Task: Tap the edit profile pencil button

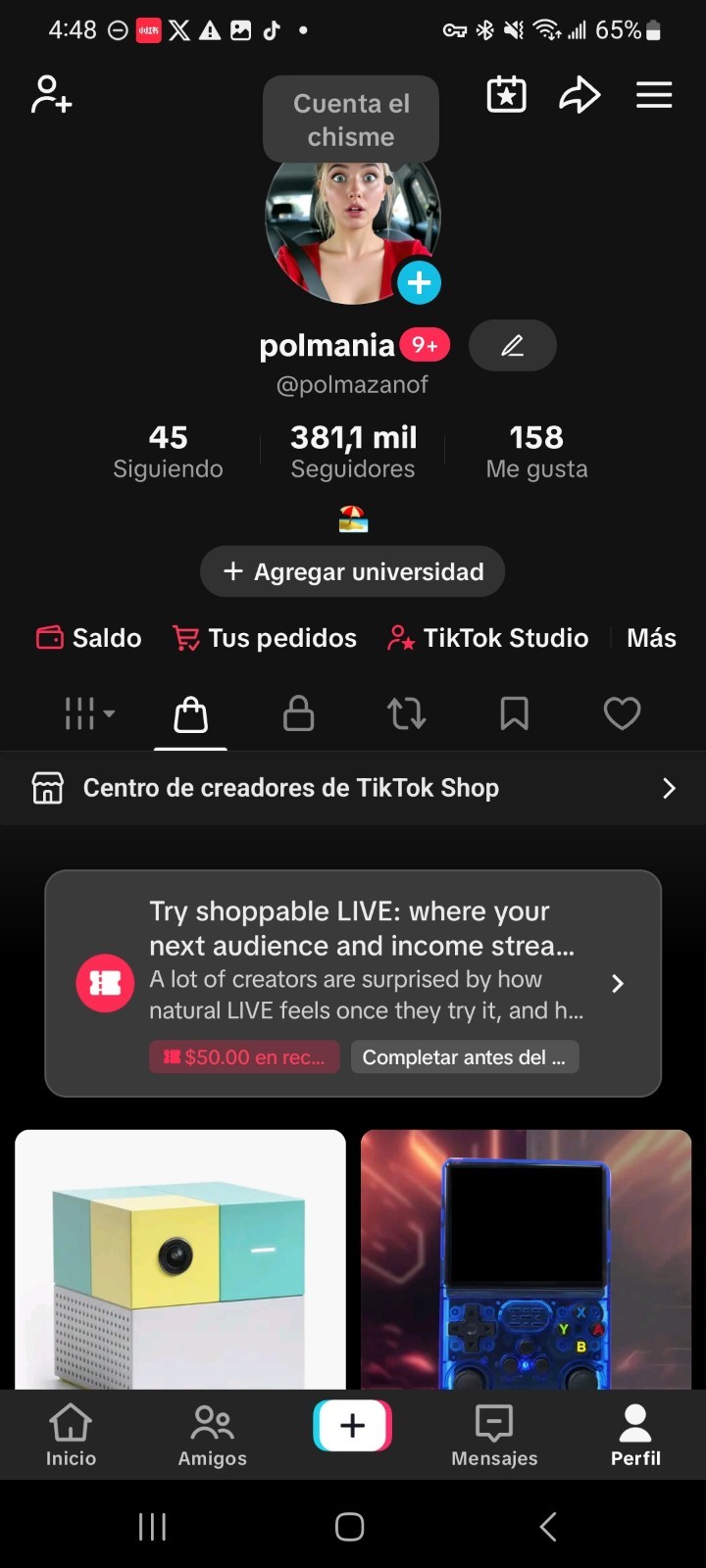Action: 512,345
